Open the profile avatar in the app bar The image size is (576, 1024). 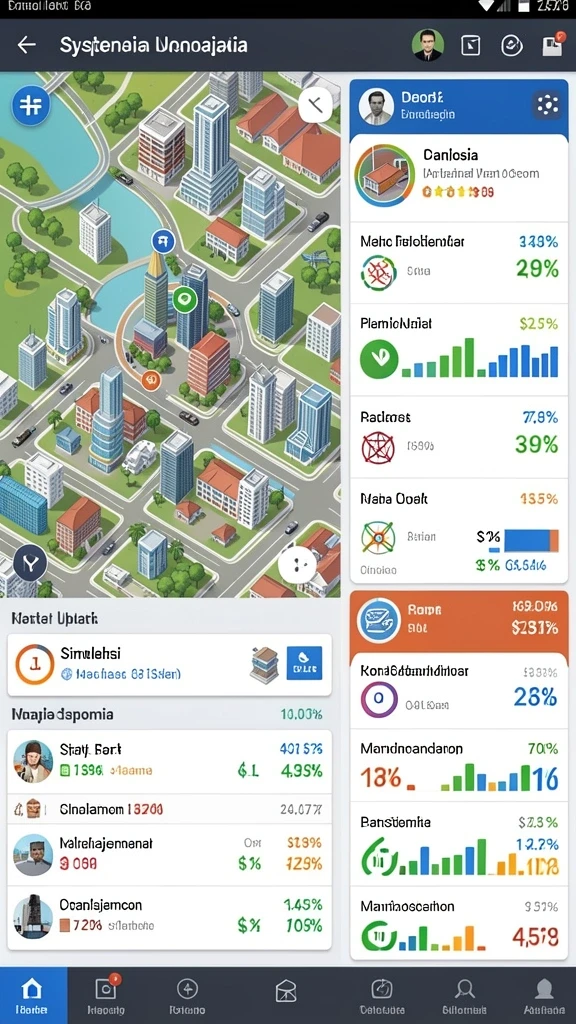tap(428, 45)
